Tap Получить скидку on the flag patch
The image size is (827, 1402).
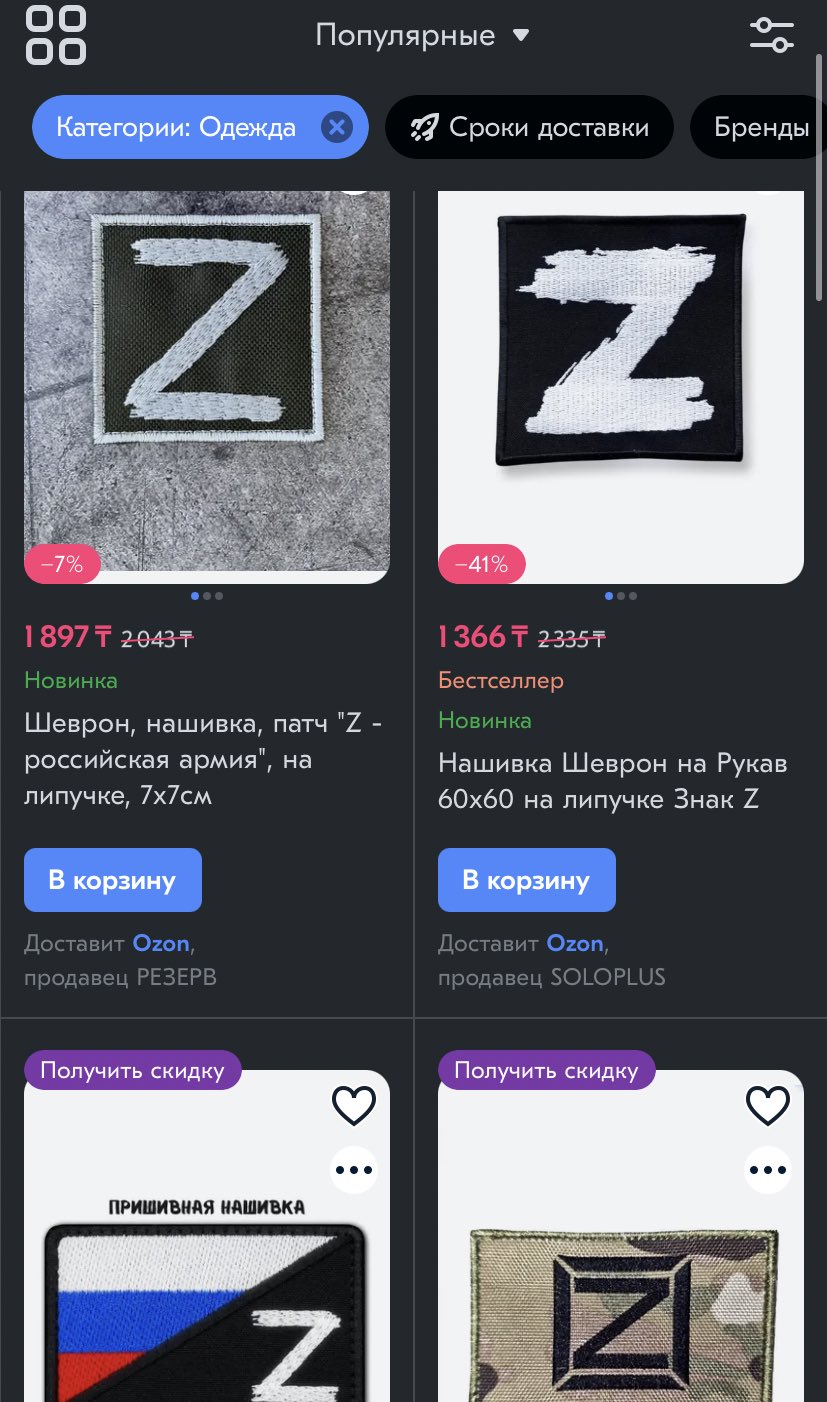132,1070
